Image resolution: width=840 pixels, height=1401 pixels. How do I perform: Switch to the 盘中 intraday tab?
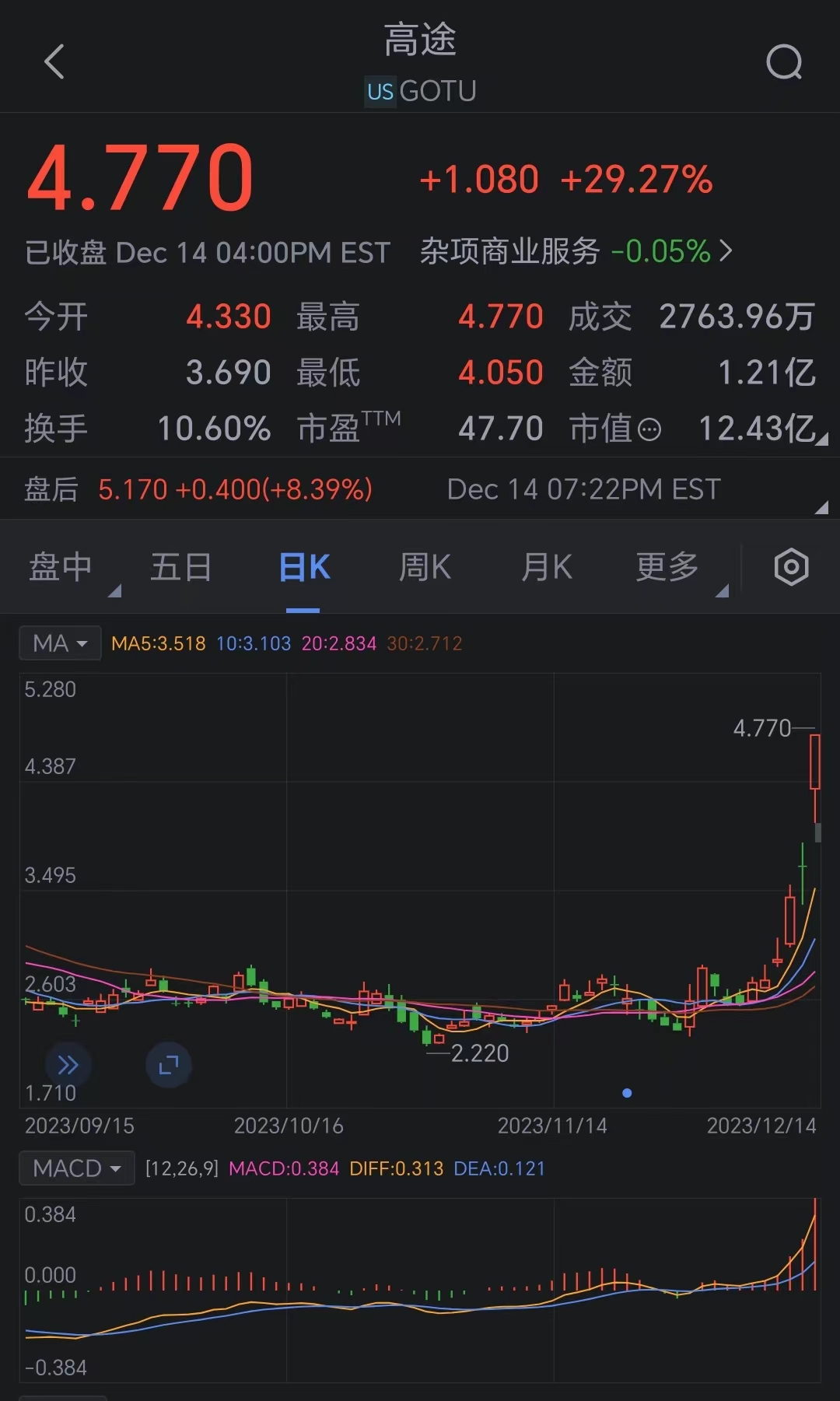click(x=61, y=567)
